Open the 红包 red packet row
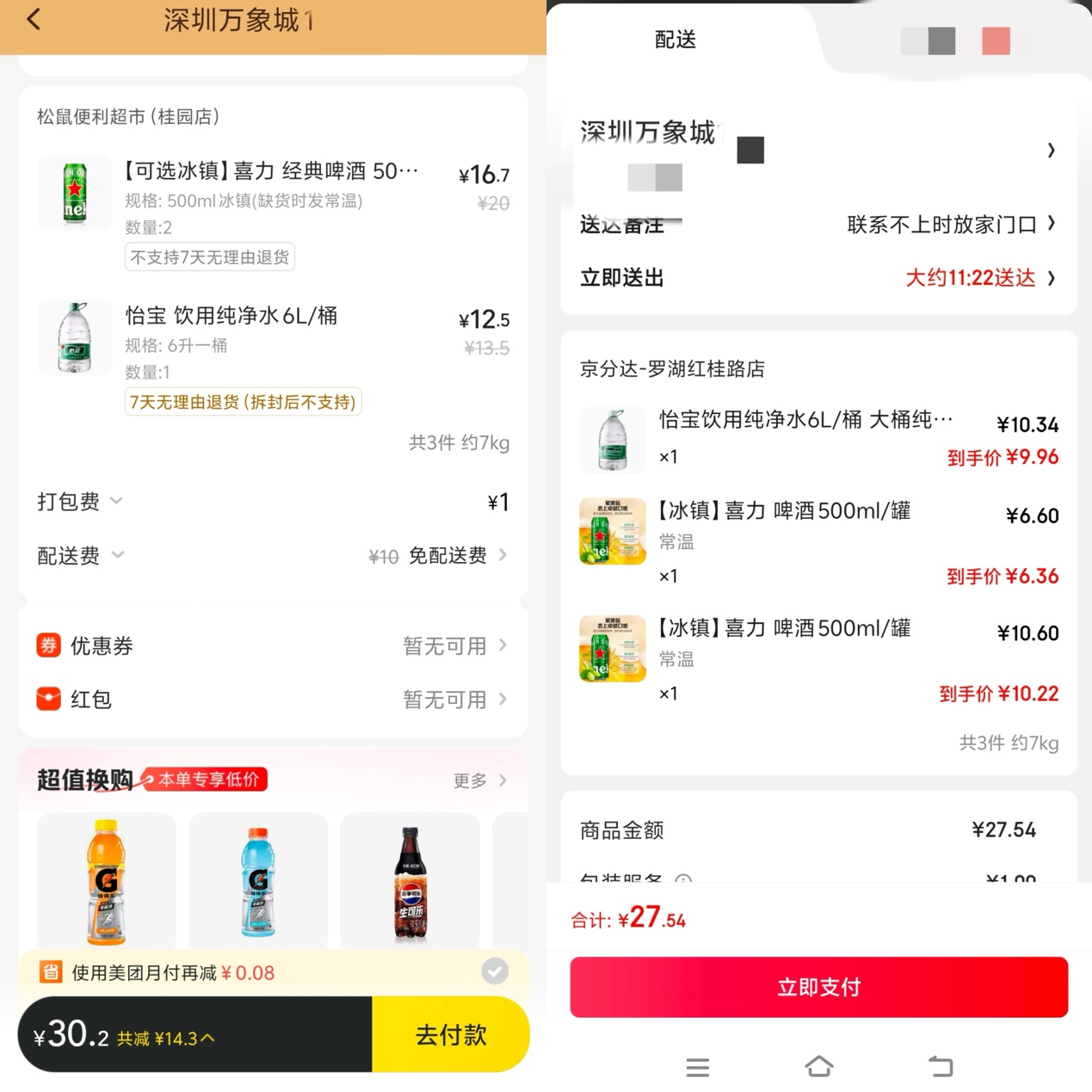The height and width of the screenshot is (1092, 1092). pyautogui.click(x=272, y=700)
